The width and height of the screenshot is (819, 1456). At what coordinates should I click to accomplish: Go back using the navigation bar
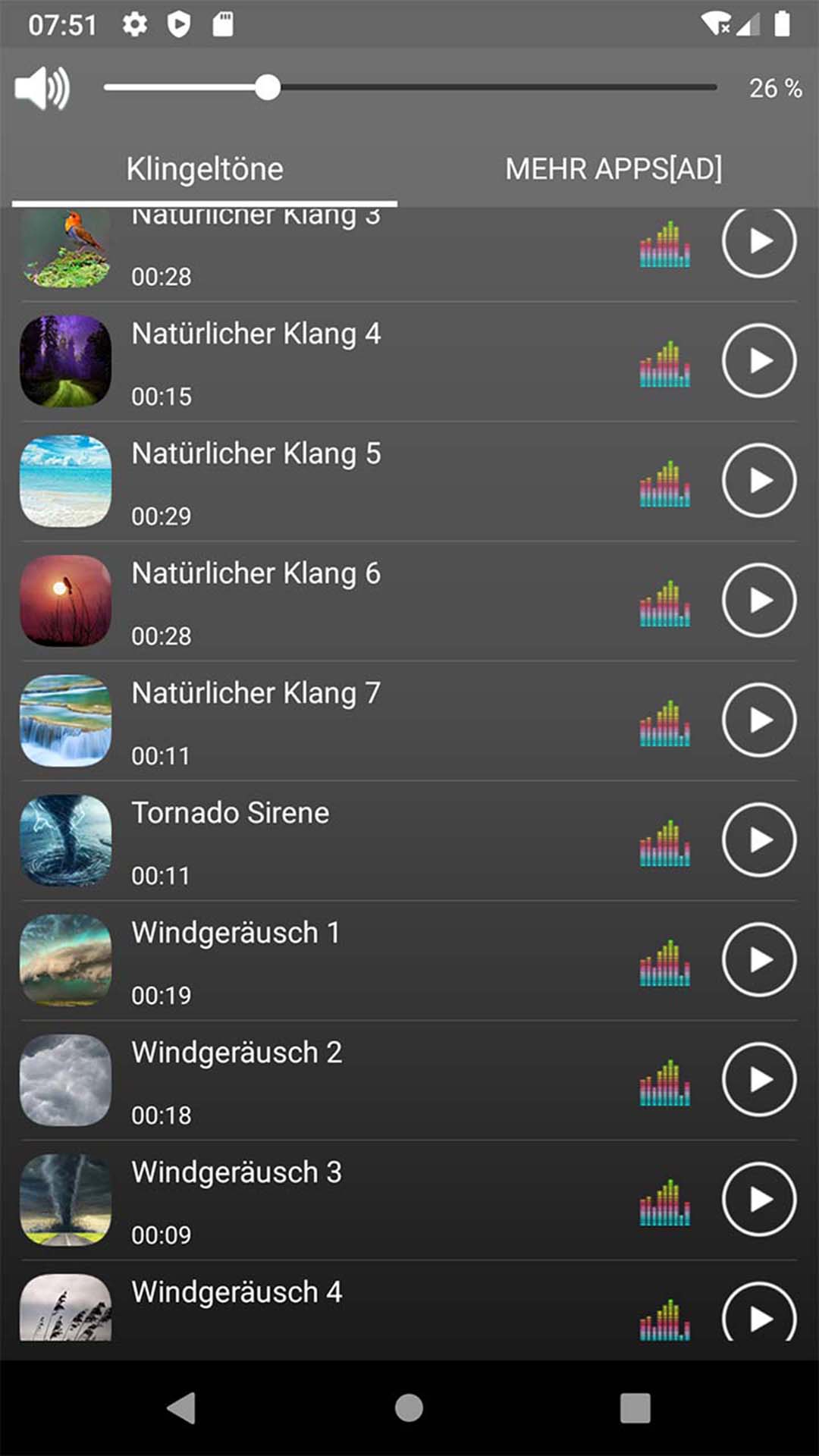point(182,1408)
